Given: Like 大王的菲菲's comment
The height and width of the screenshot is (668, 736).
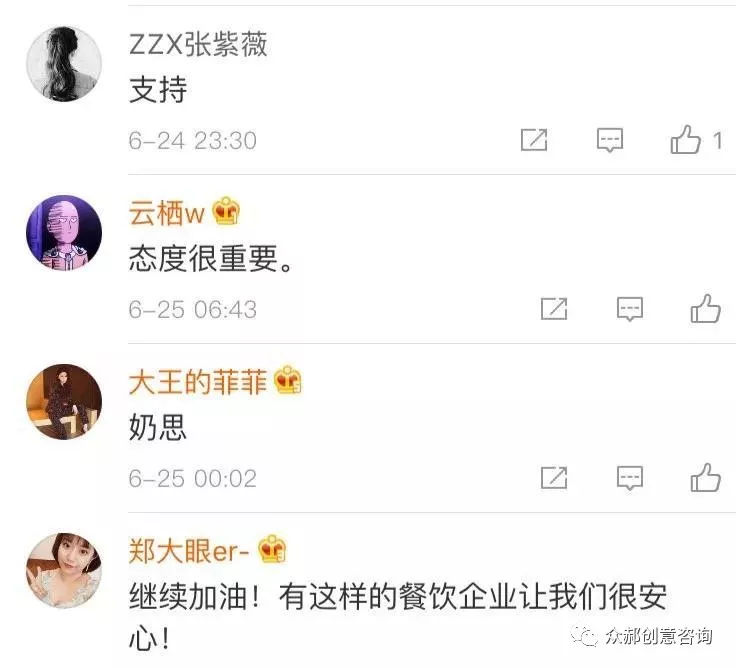Looking at the screenshot, I should 706,478.
